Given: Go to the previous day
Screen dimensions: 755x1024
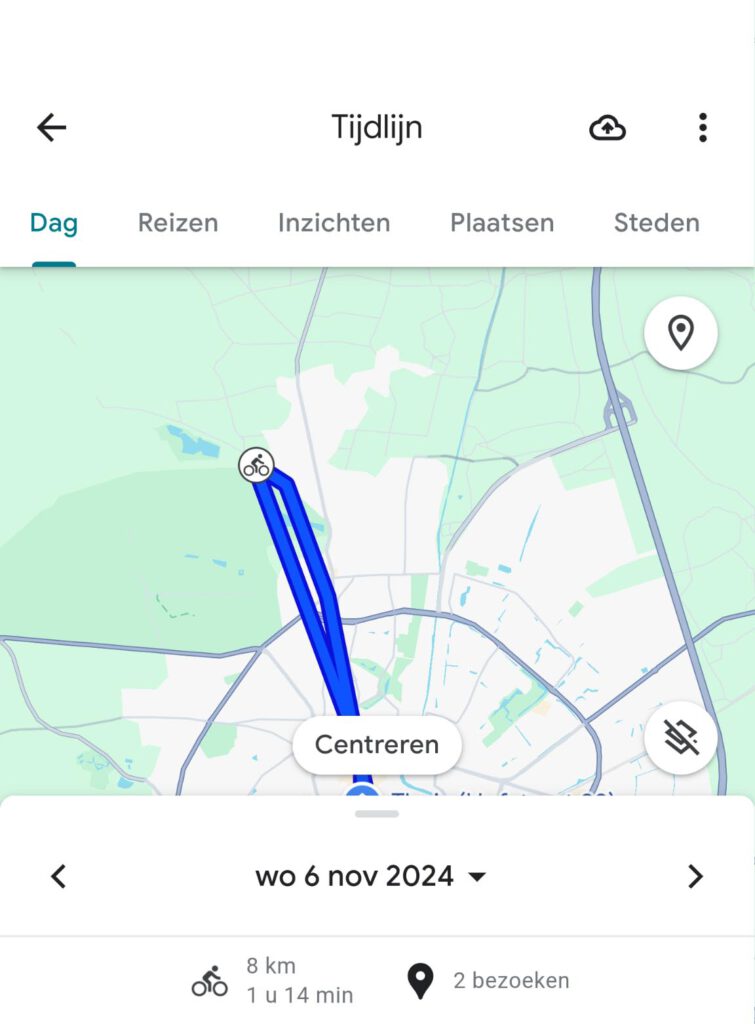Looking at the screenshot, I should pos(59,877).
